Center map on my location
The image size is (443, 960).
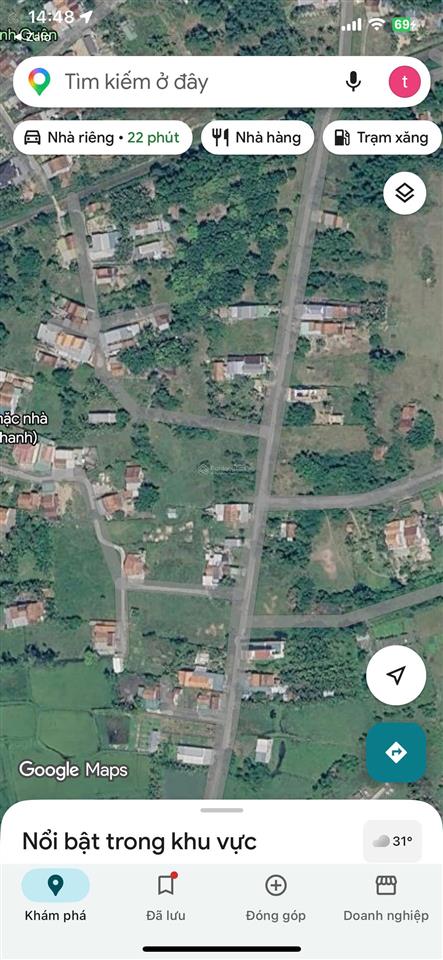point(396,675)
